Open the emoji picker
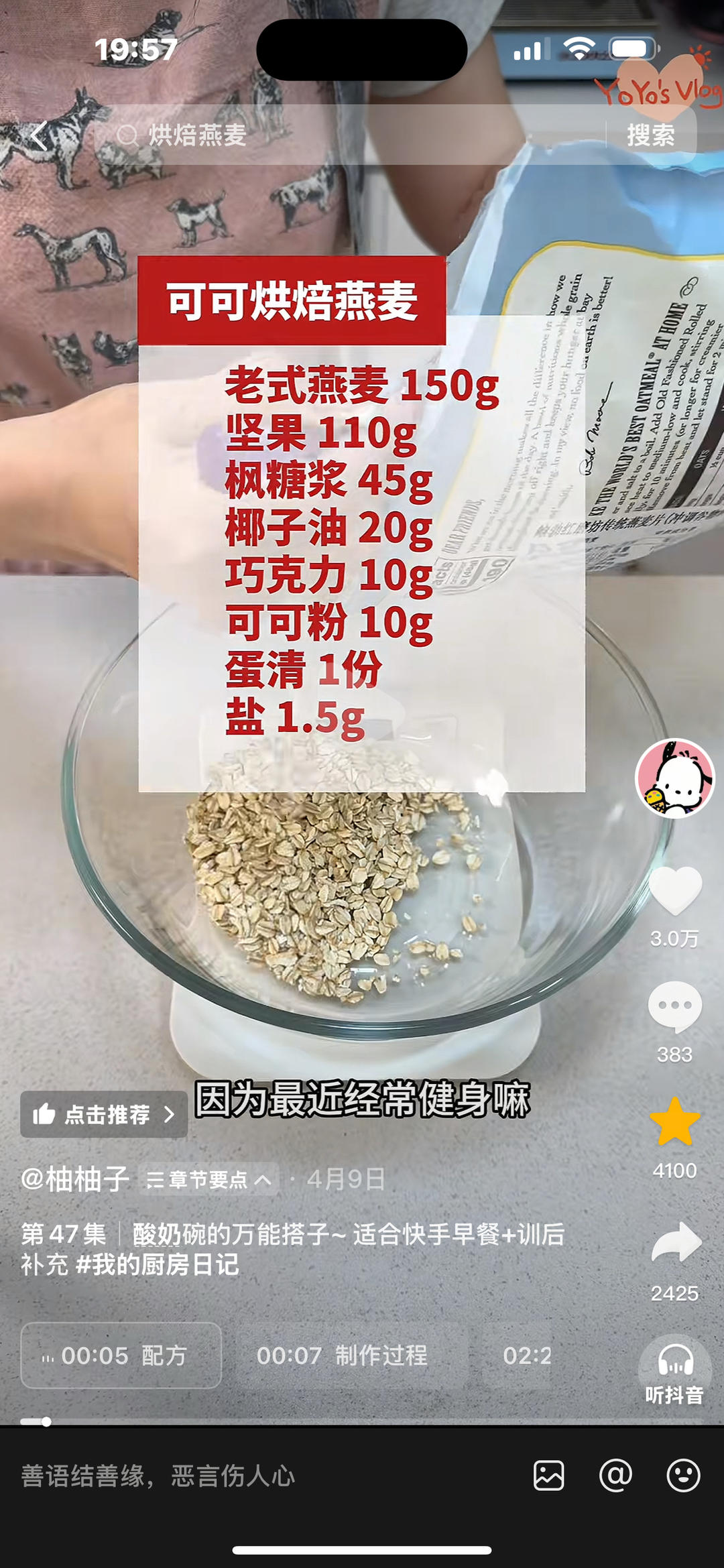724x1568 pixels. coord(683,1475)
